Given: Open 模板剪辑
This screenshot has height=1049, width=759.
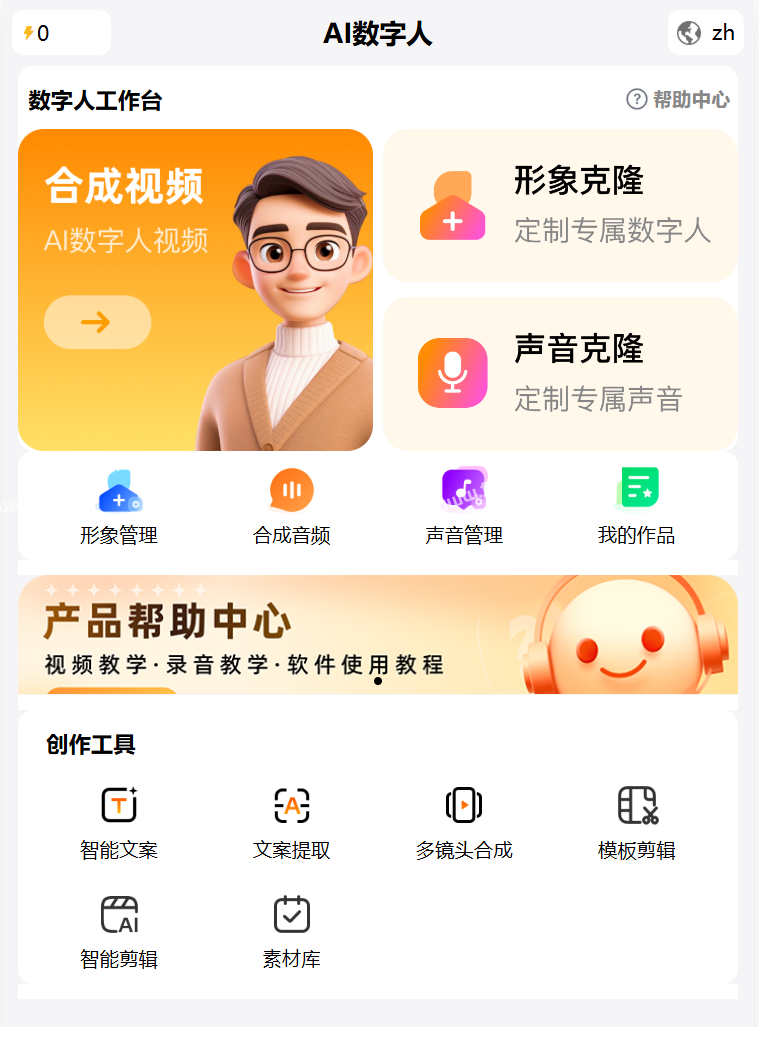Looking at the screenshot, I should click(x=636, y=822).
